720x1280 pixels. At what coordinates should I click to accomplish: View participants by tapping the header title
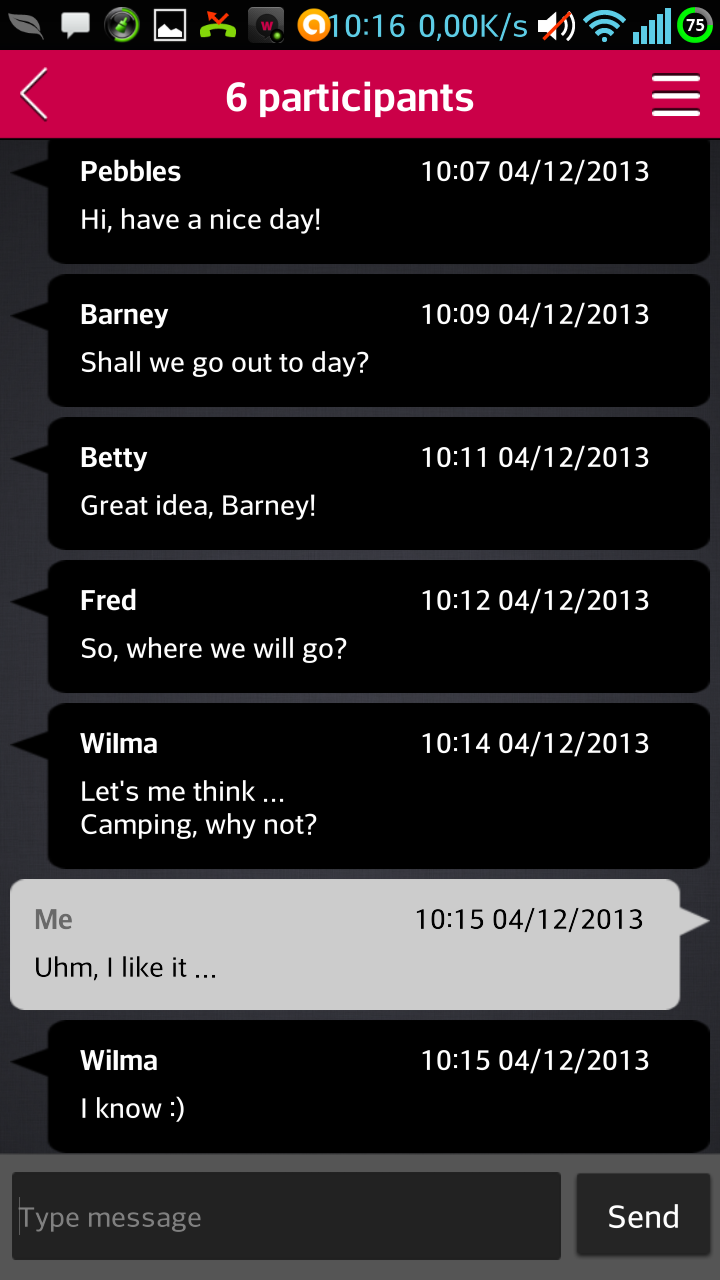350,95
